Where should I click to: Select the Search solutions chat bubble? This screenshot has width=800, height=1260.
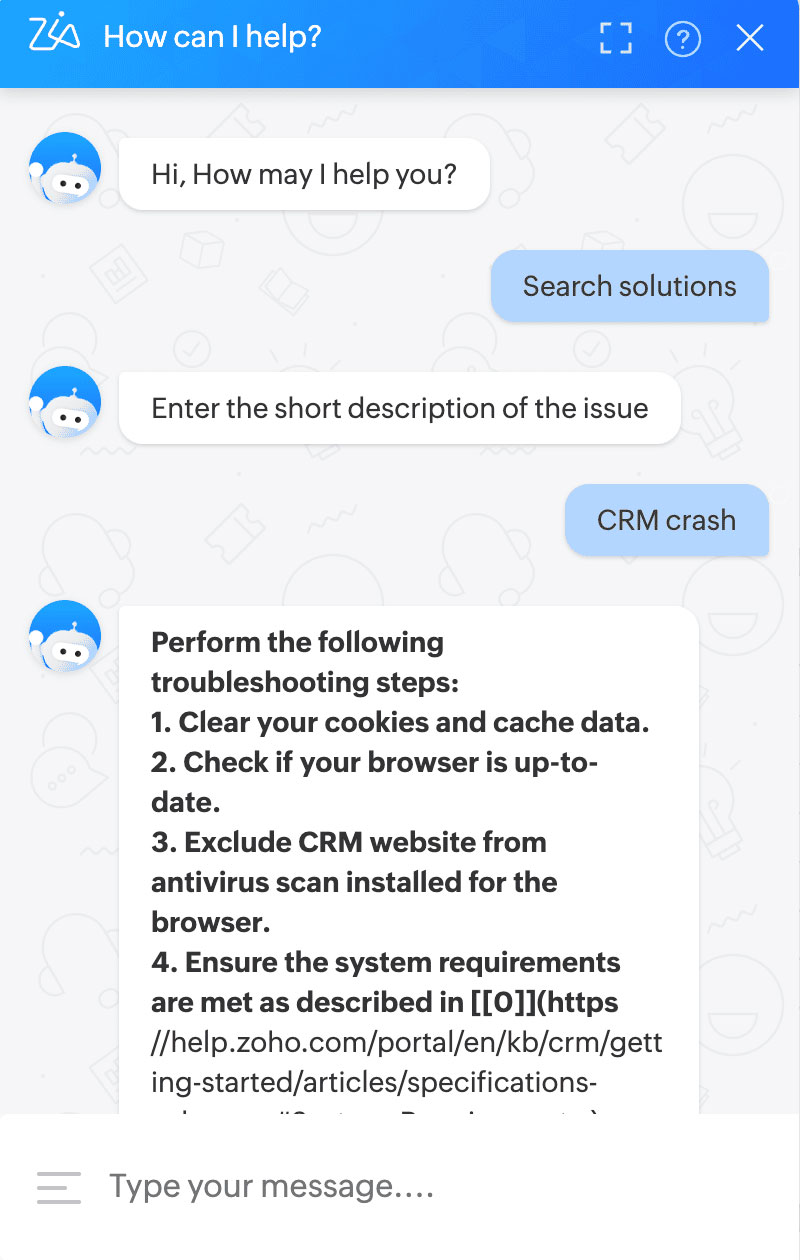coord(629,287)
